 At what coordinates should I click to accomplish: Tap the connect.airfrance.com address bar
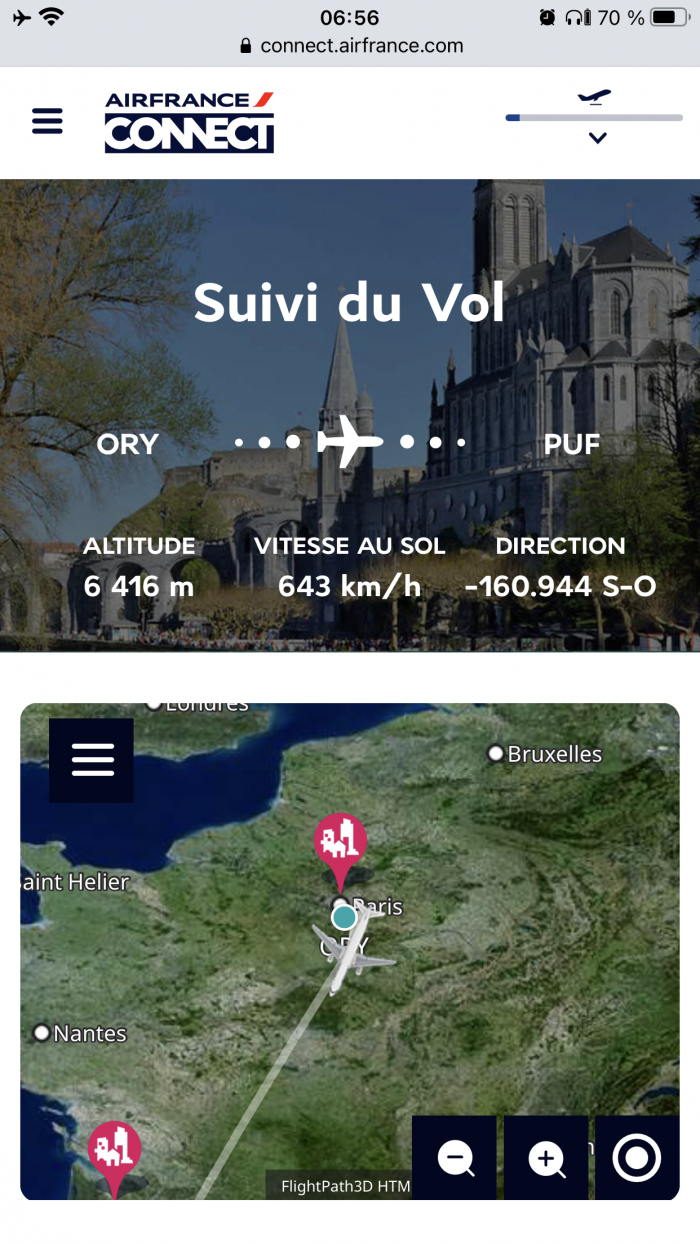[x=350, y=46]
